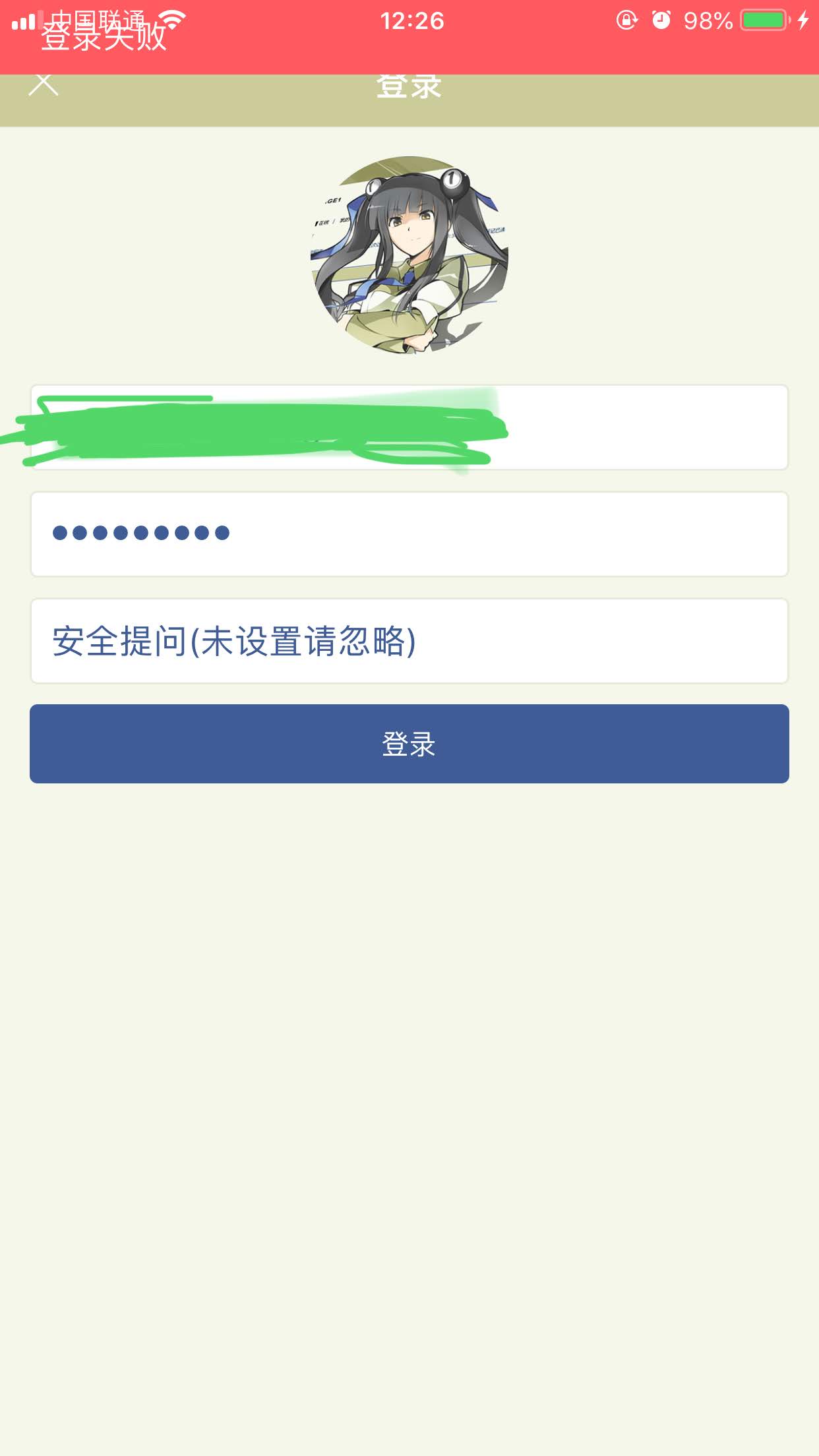Close the login screen
The image size is (819, 1456).
click(44, 84)
